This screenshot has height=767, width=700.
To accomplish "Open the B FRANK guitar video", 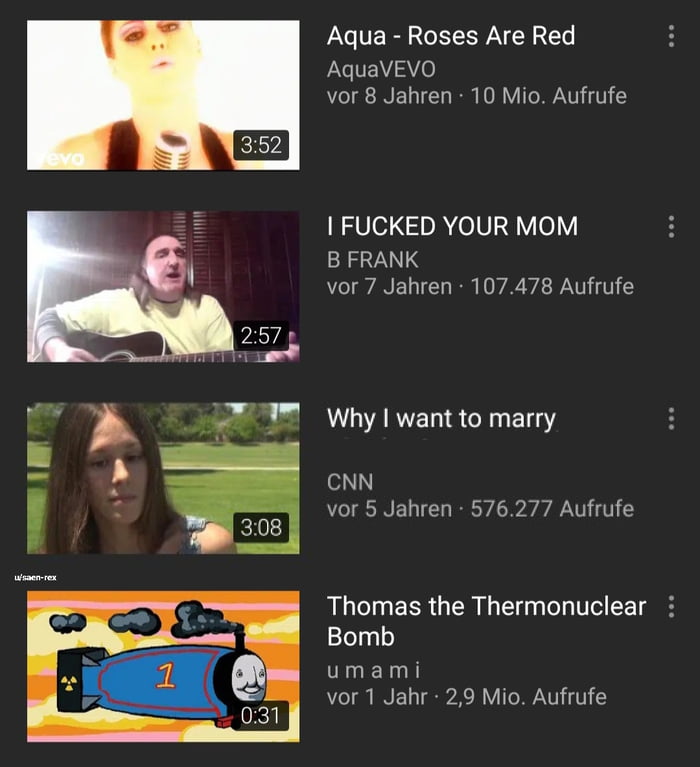I will point(163,286).
